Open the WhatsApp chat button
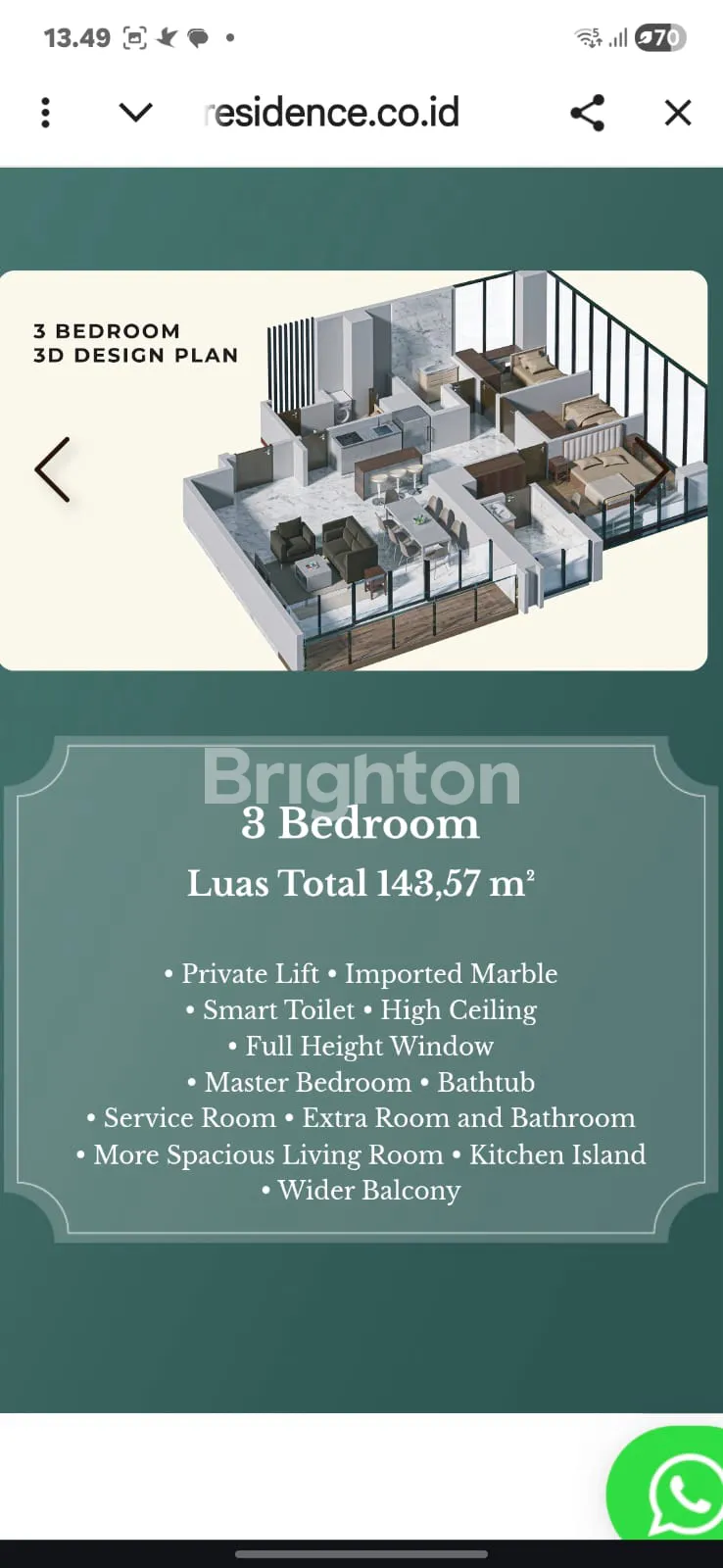 coord(676,1490)
